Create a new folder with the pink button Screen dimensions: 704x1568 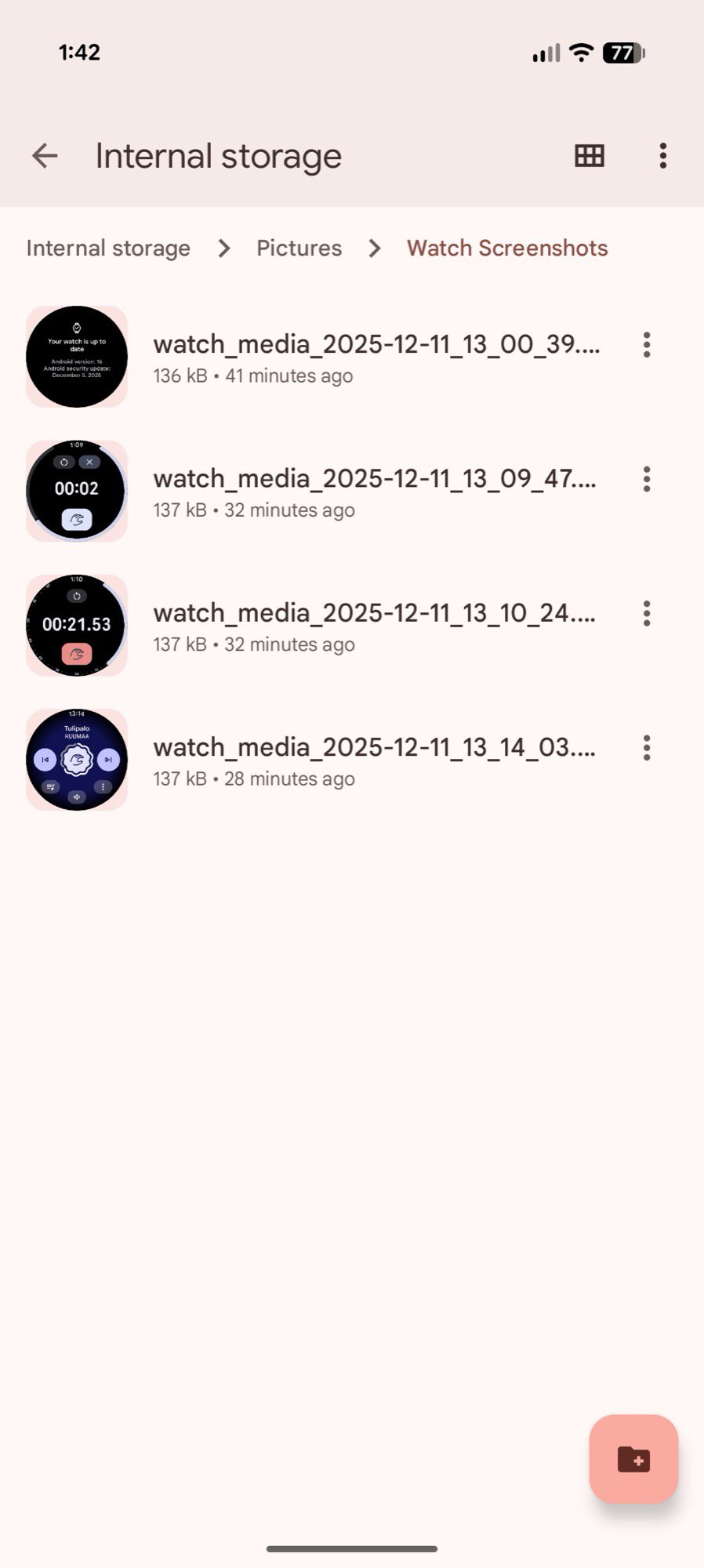(633, 1460)
